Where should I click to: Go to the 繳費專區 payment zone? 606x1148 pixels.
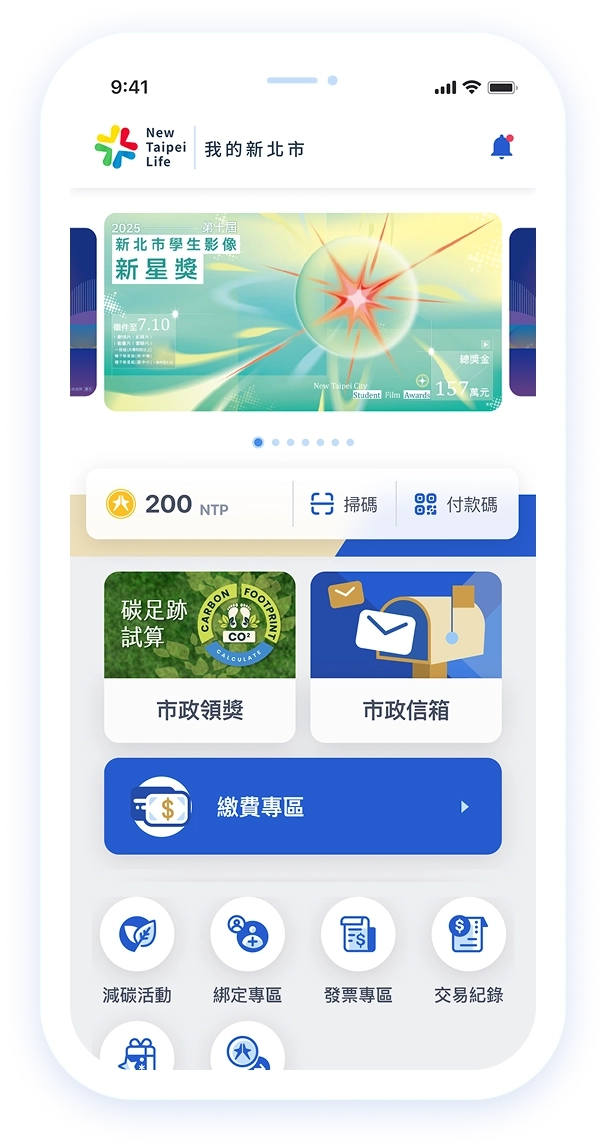coord(302,806)
